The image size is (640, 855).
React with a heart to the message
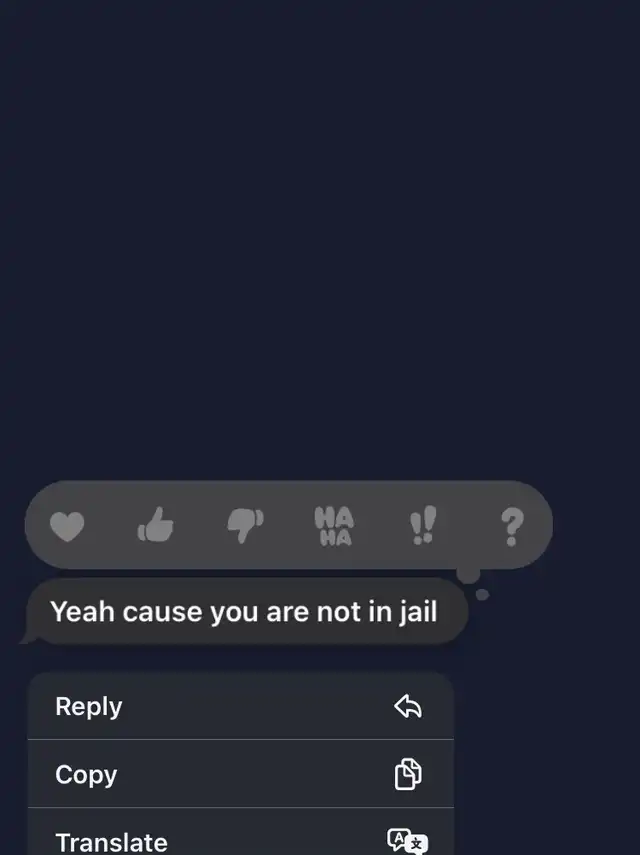pos(67,526)
